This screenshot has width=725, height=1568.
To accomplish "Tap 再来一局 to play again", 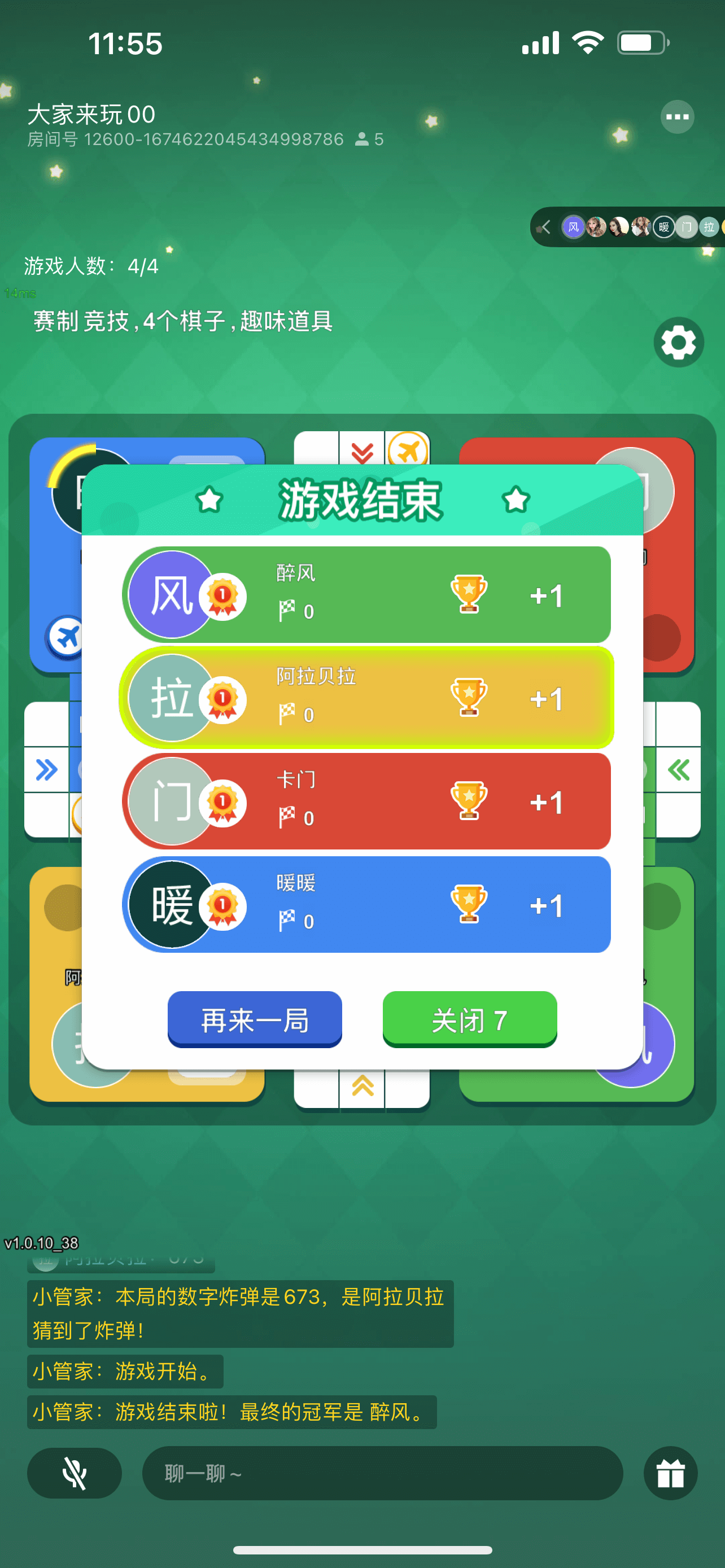I will pyautogui.click(x=255, y=1019).
